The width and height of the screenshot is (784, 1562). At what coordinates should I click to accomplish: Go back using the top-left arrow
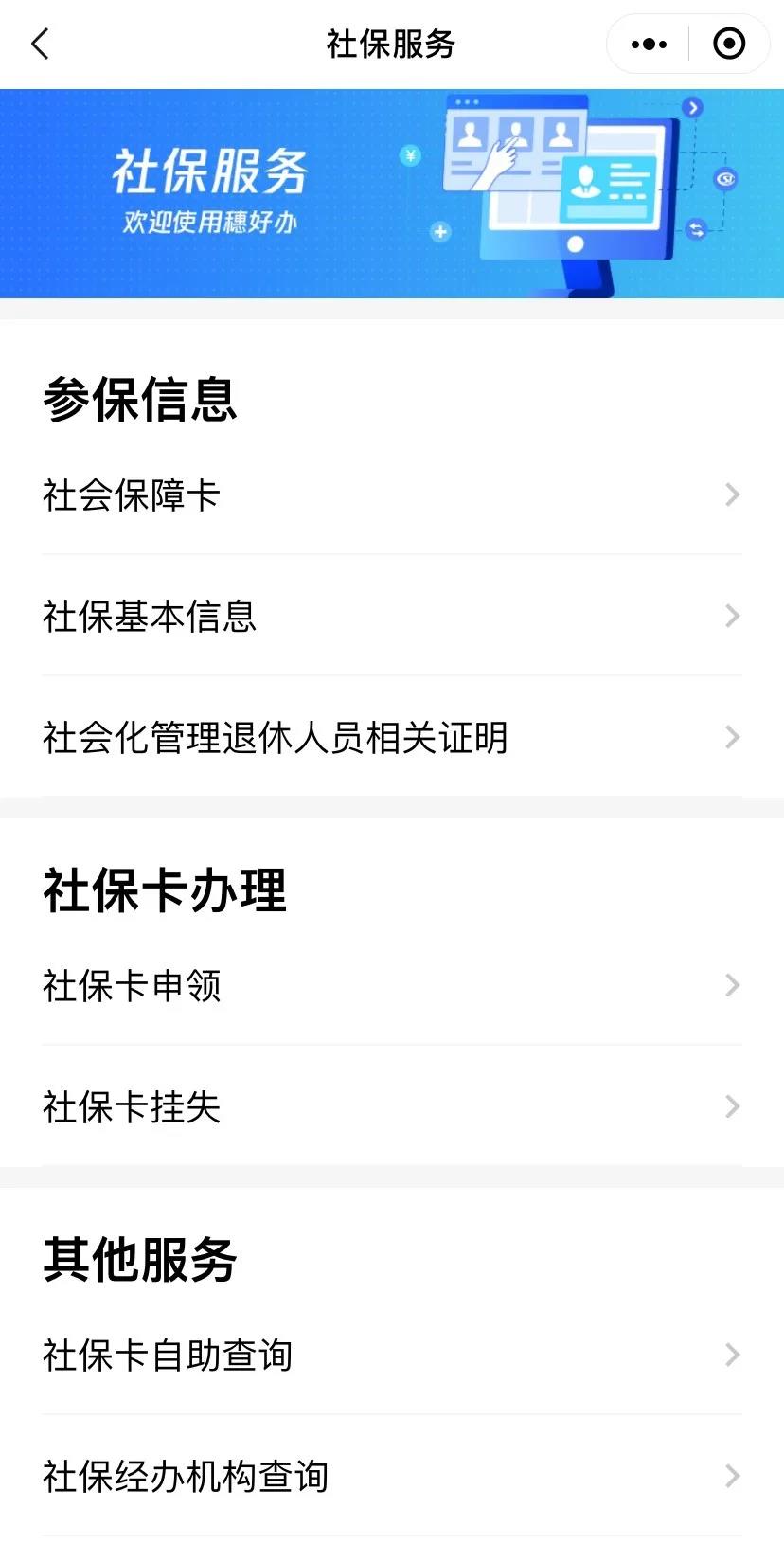[40, 44]
